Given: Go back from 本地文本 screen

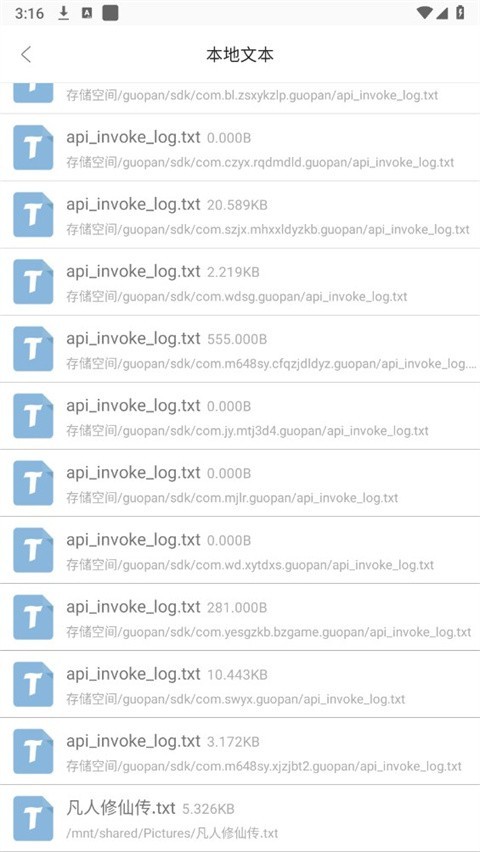Looking at the screenshot, I should [26, 54].
